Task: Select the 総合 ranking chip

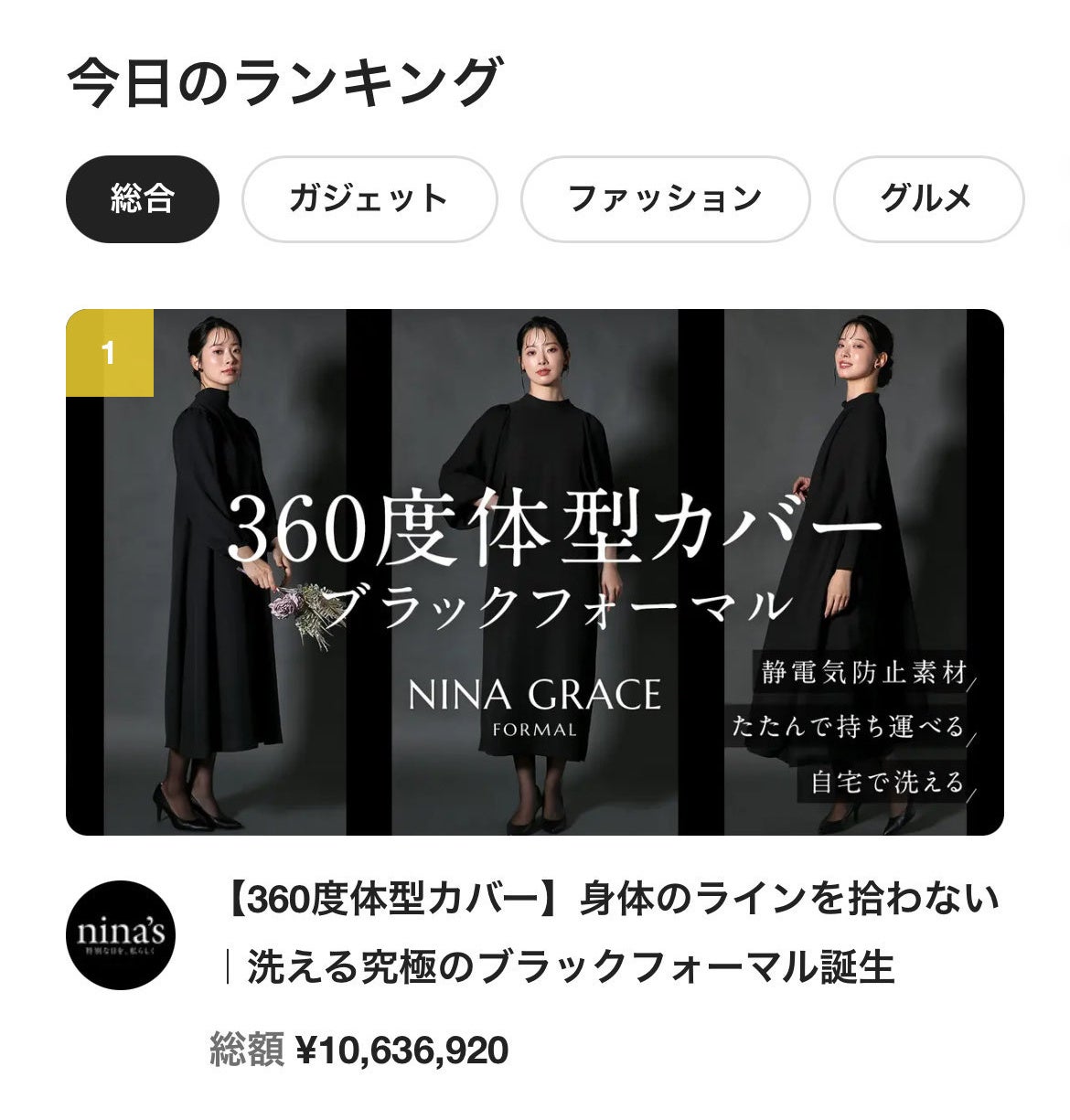Action: (x=142, y=198)
